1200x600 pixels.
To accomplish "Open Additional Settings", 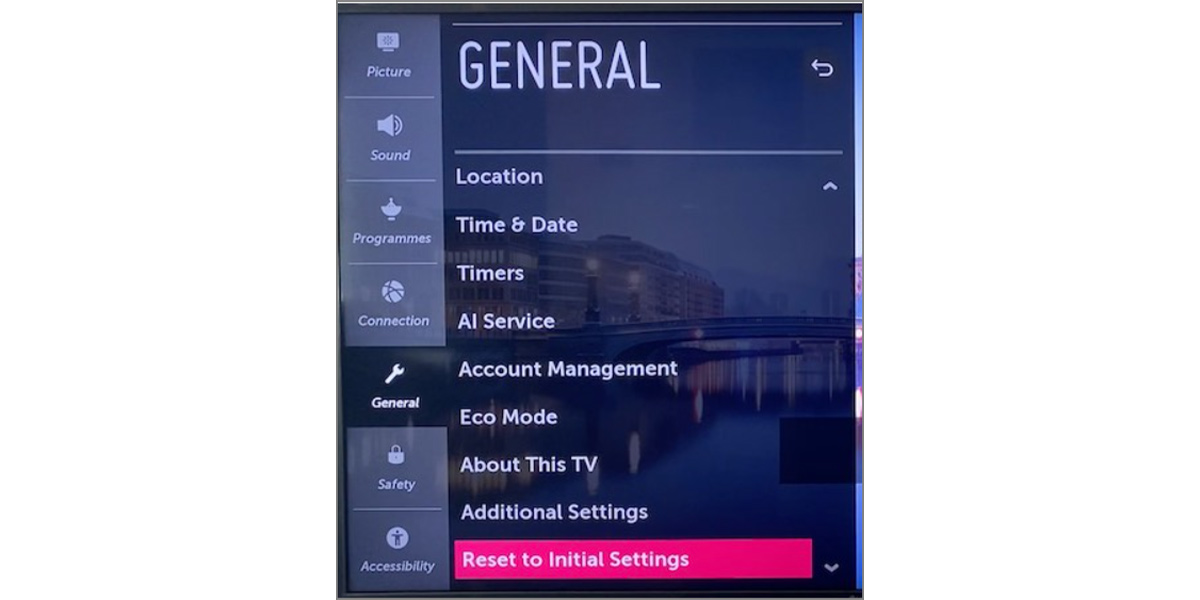I will tap(554, 512).
